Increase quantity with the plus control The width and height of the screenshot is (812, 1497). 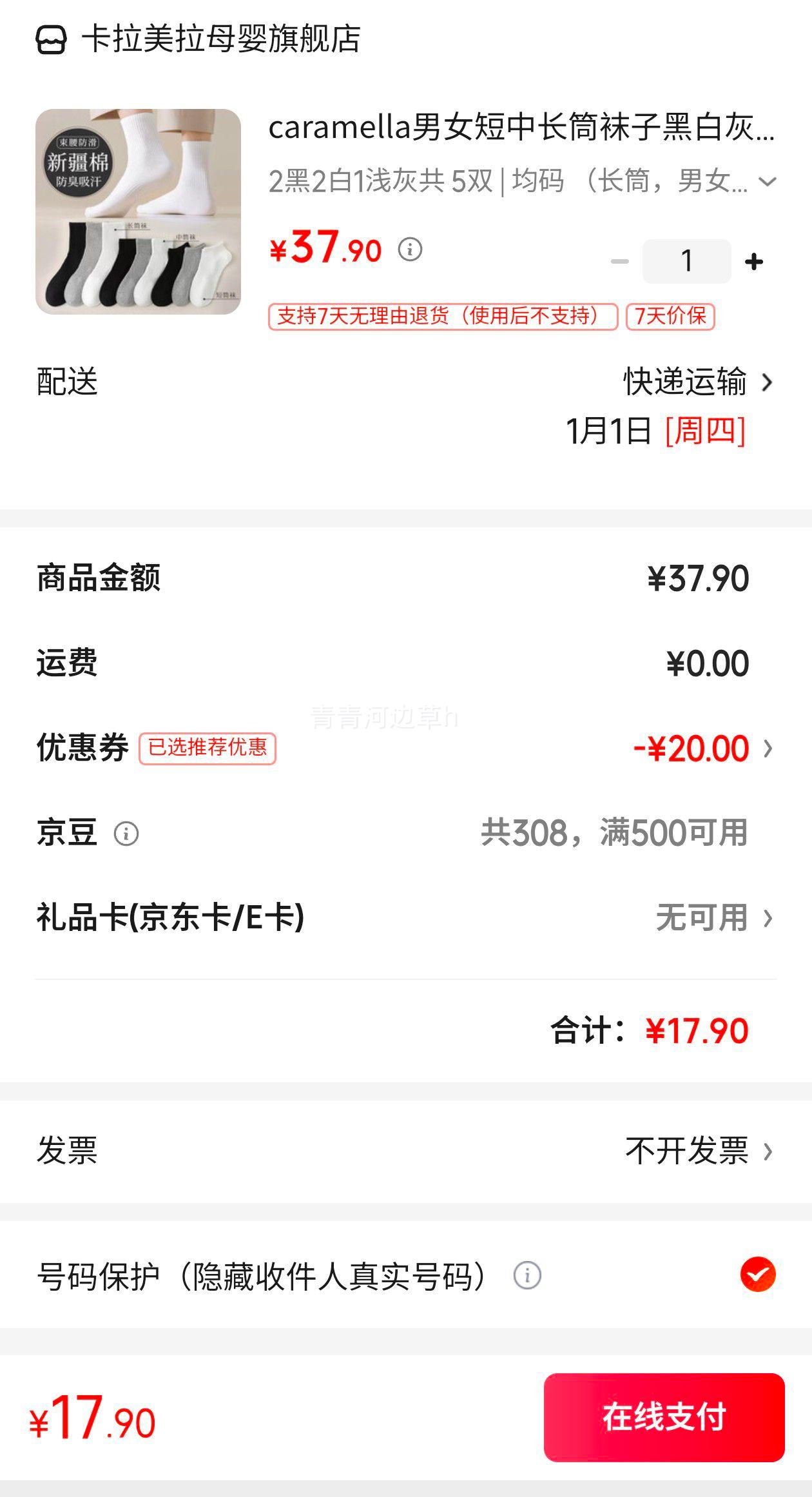point(753,260)
